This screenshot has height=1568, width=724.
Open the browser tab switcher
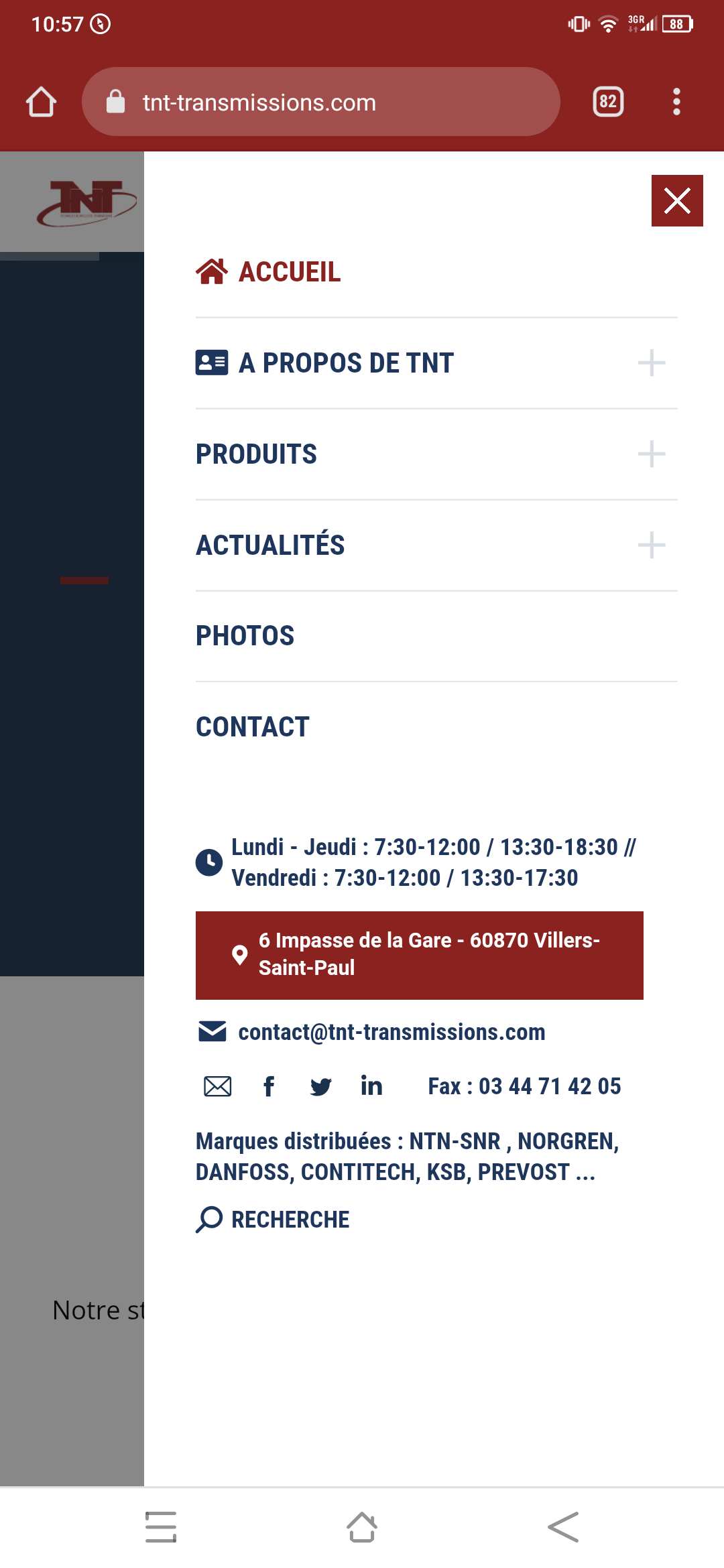coord(608,102)
